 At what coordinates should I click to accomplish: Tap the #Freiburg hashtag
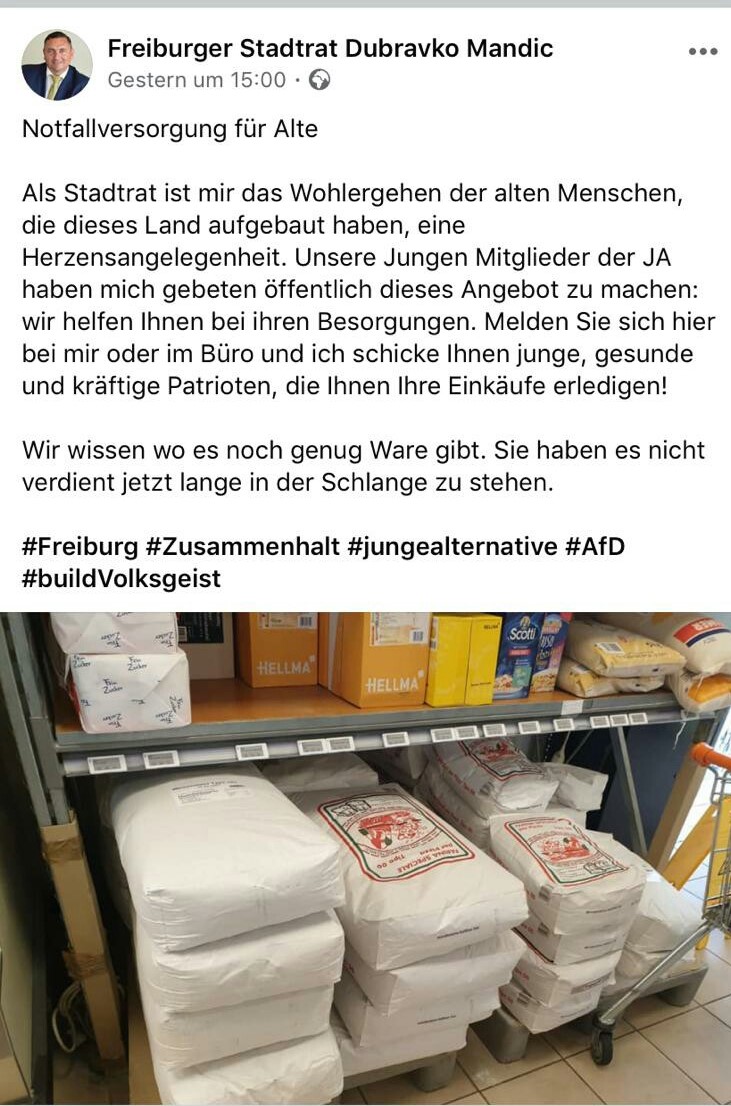click(79, 546)
